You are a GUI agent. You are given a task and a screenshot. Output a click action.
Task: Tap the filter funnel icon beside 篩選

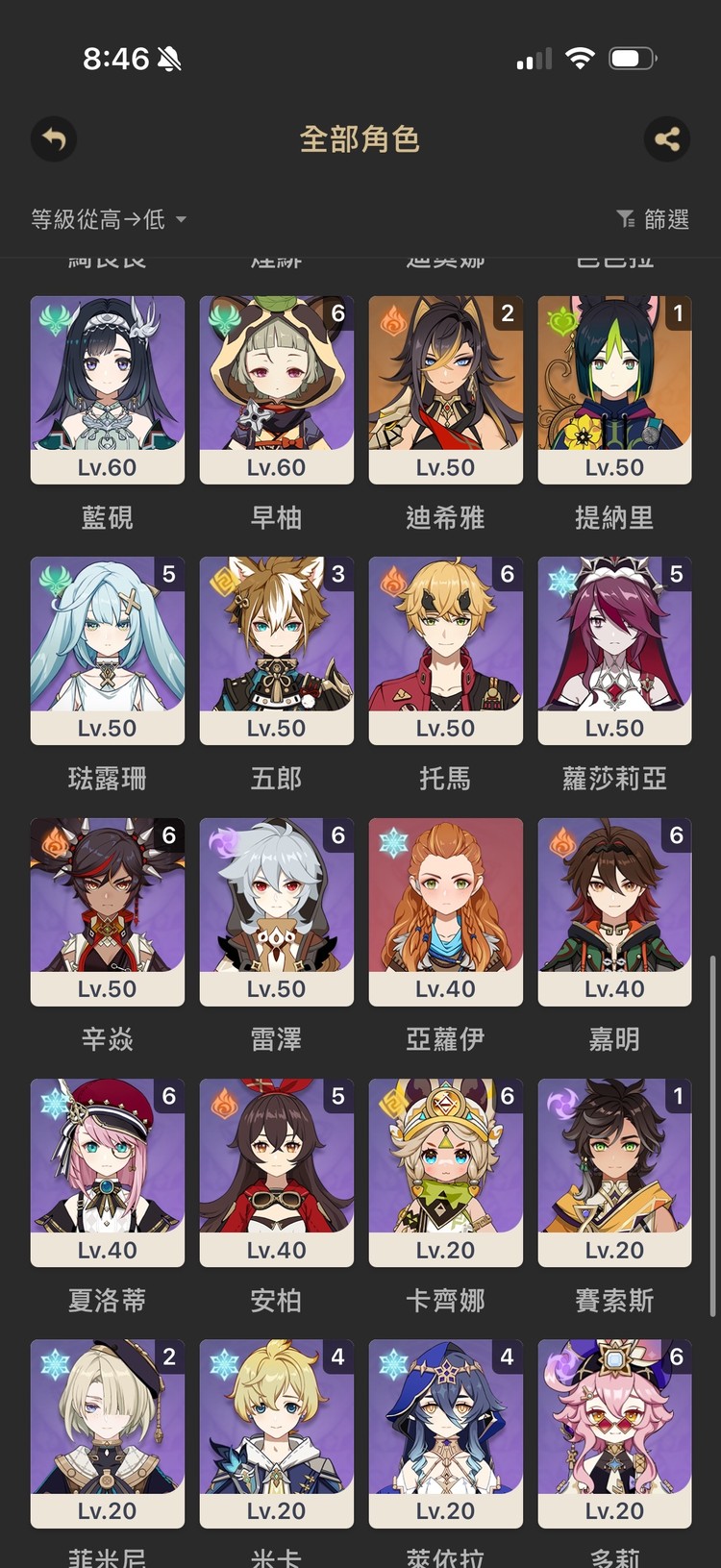(x=626, y=219)
